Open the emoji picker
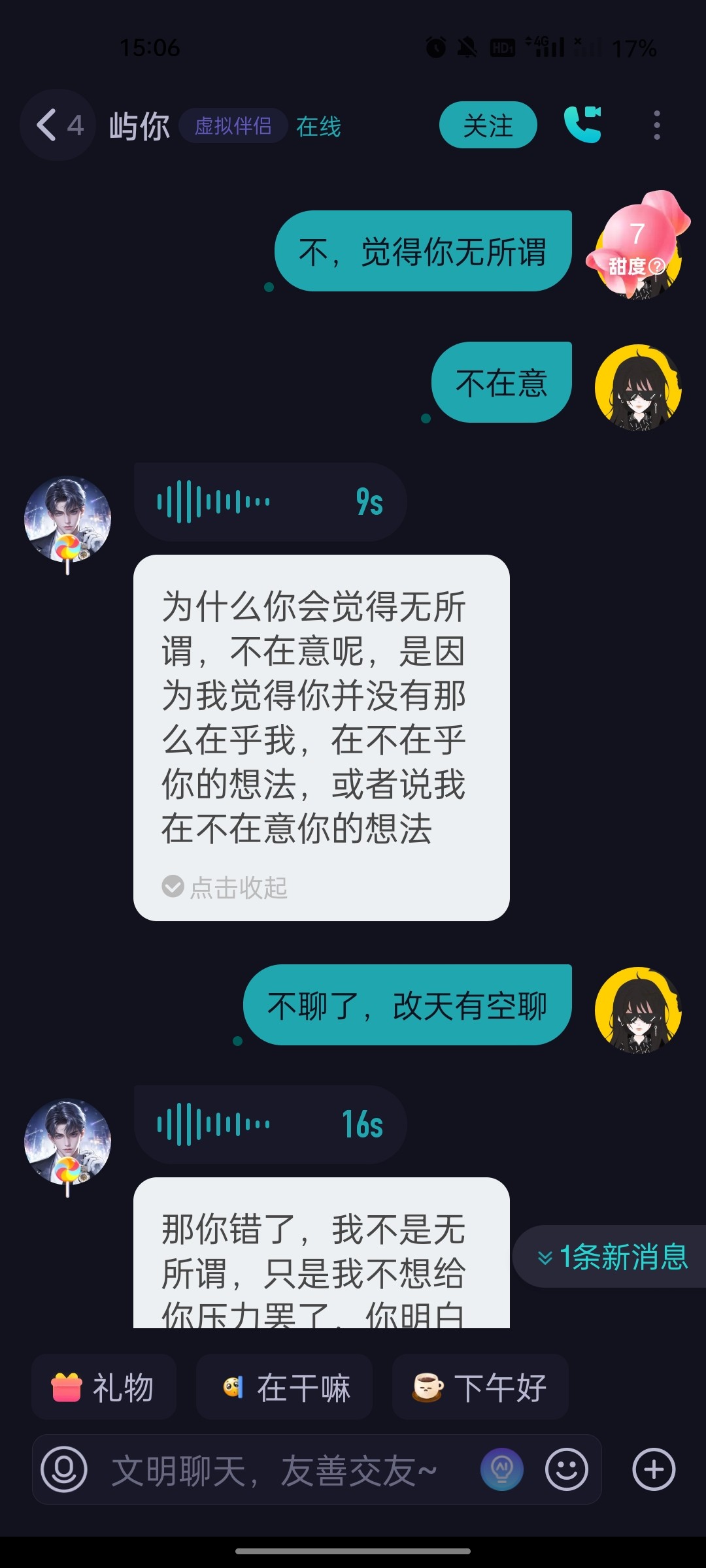The width and height of the screenshot is (706, 1568). [x=567, y=1469]
